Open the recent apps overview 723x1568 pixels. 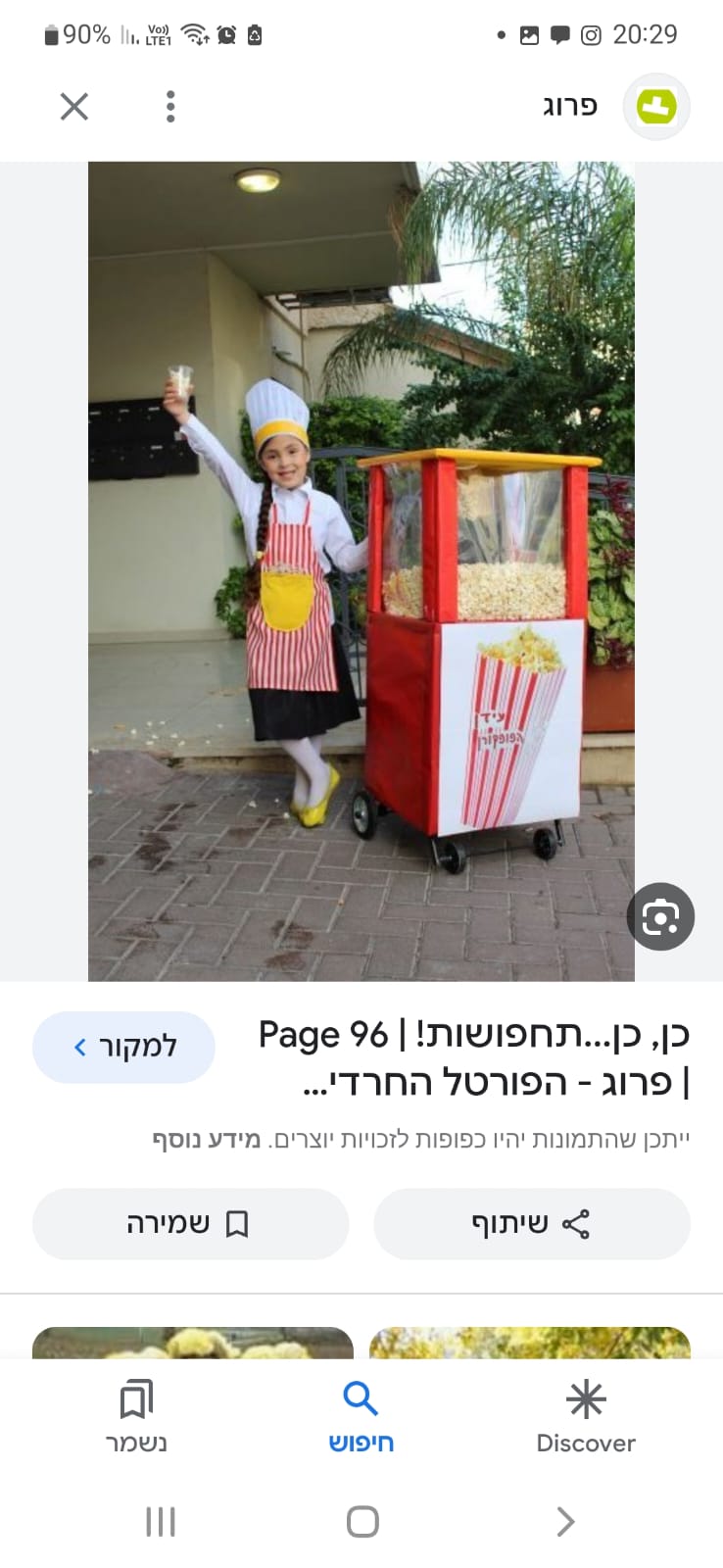[161, 1521]
